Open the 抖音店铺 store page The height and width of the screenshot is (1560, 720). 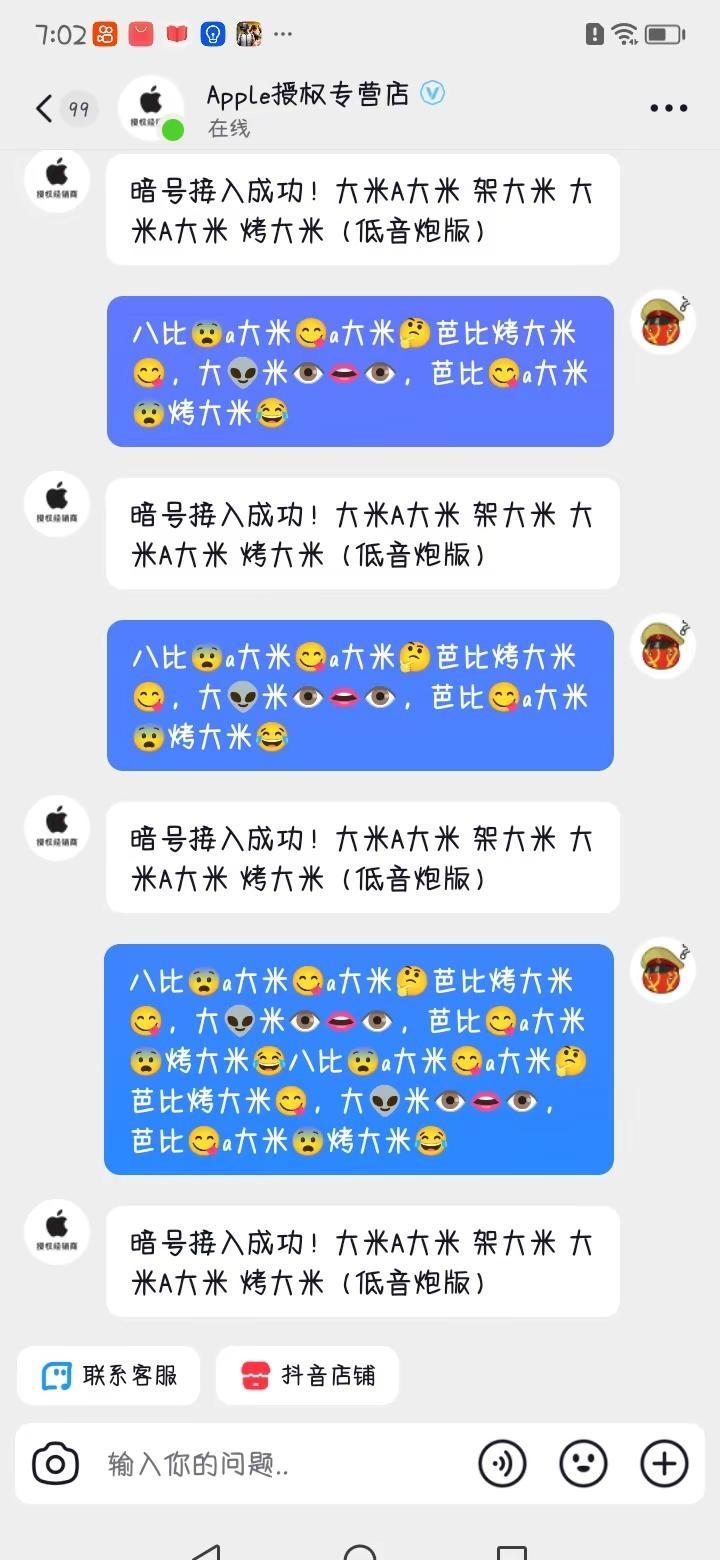(x=307, y=1375)
